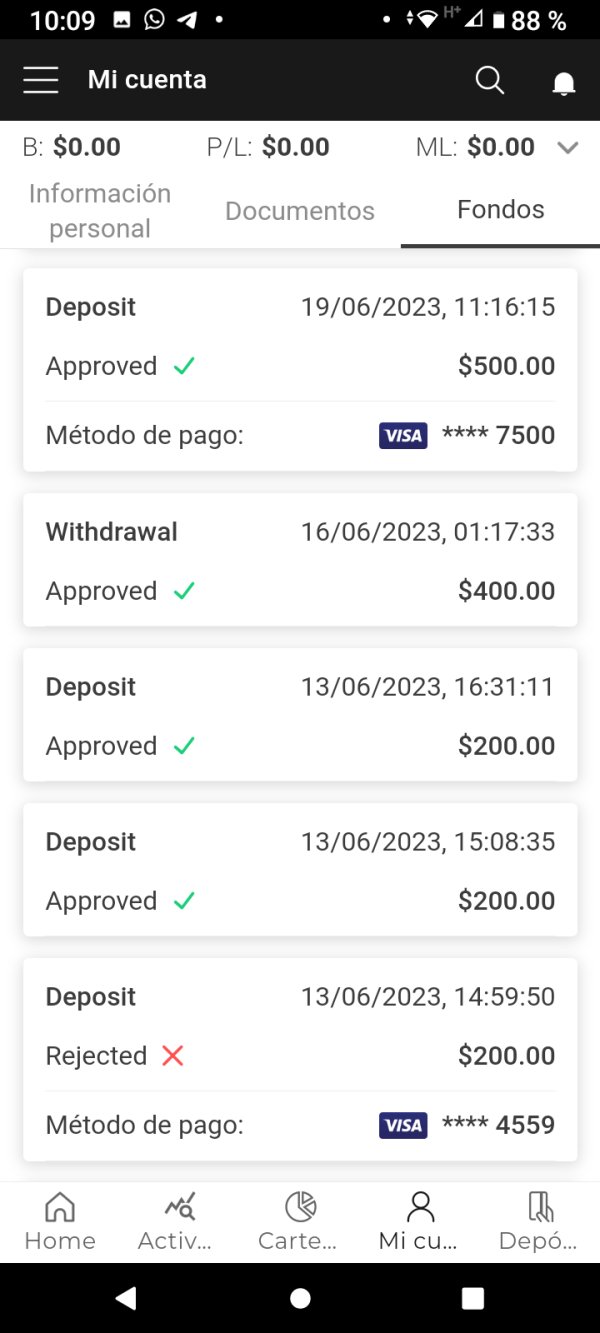This screenshot has height=1333, width=600.
Task: Select the Fondos tab
Action: (500, 210)
